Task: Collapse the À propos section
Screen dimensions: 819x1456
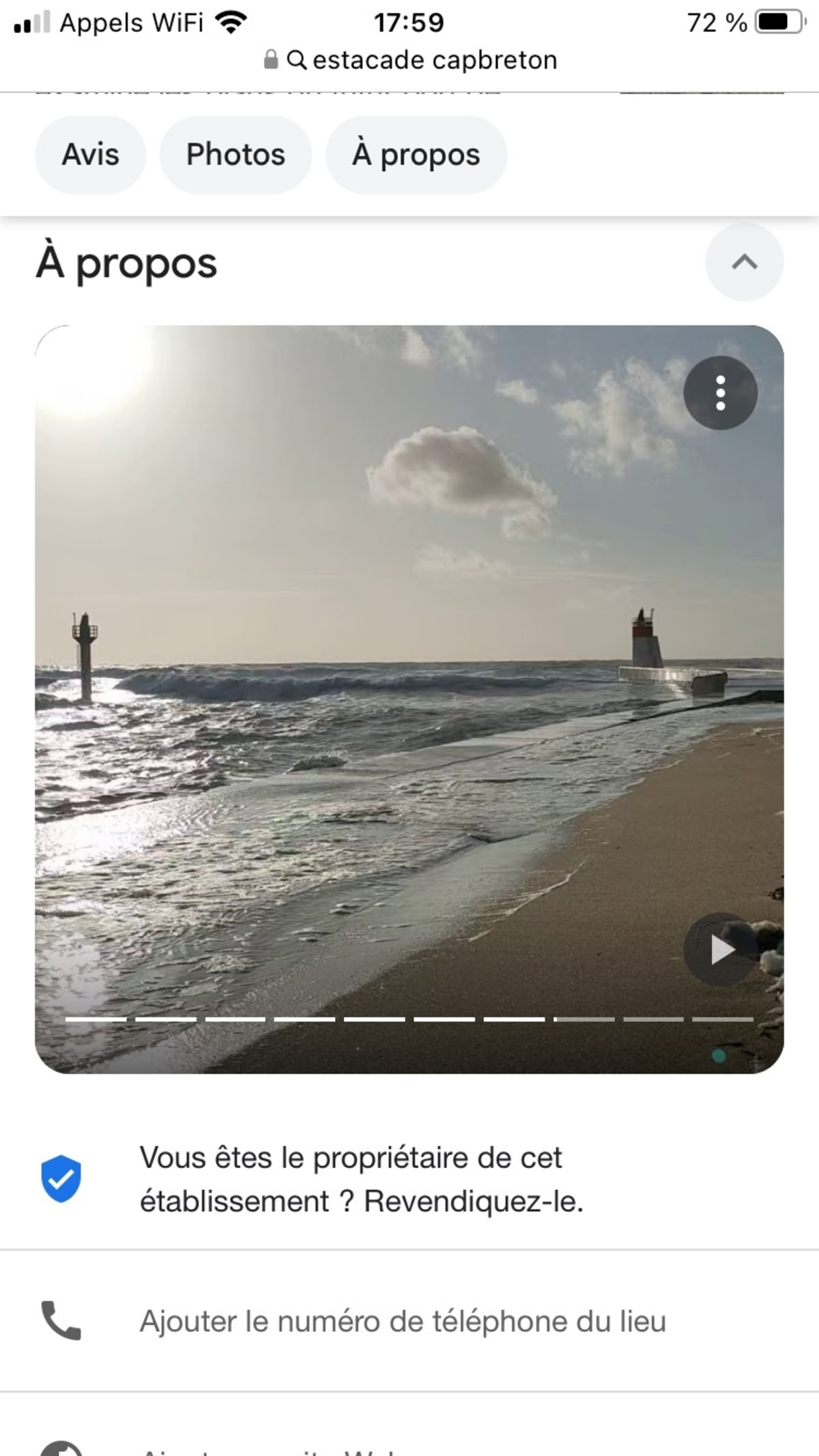Action: click(744, 262)
